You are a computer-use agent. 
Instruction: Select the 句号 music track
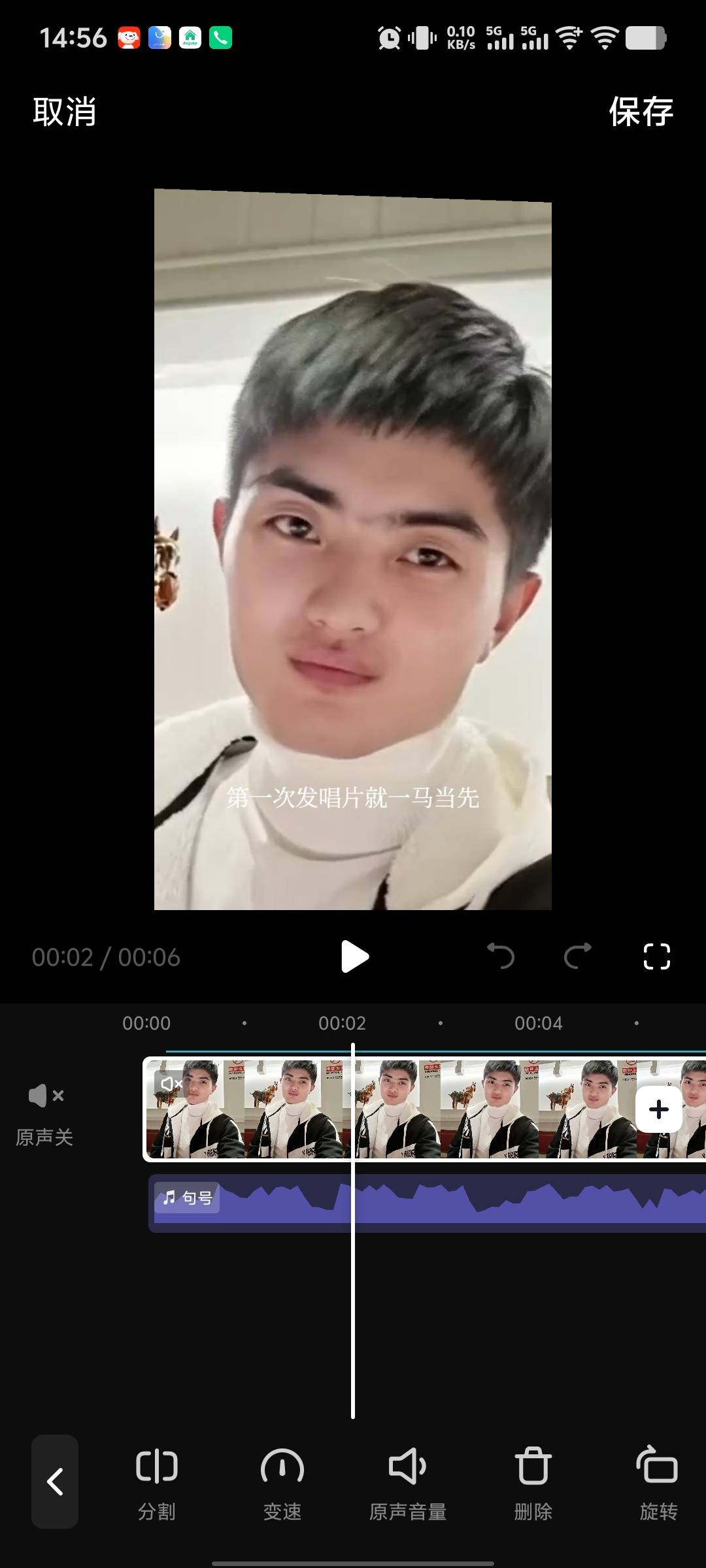[425, 1203]
